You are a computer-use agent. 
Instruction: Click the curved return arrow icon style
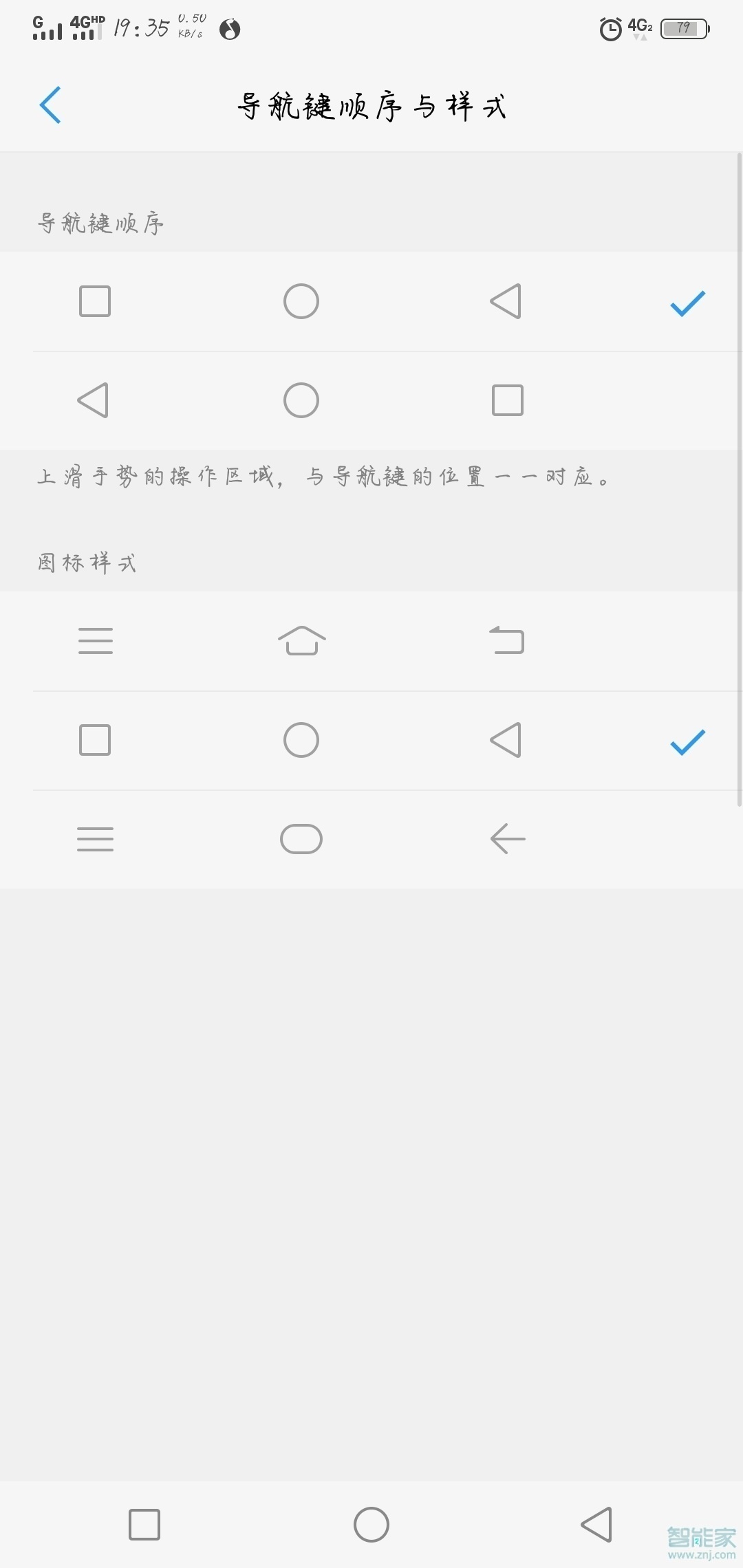[x=507, y=640]
